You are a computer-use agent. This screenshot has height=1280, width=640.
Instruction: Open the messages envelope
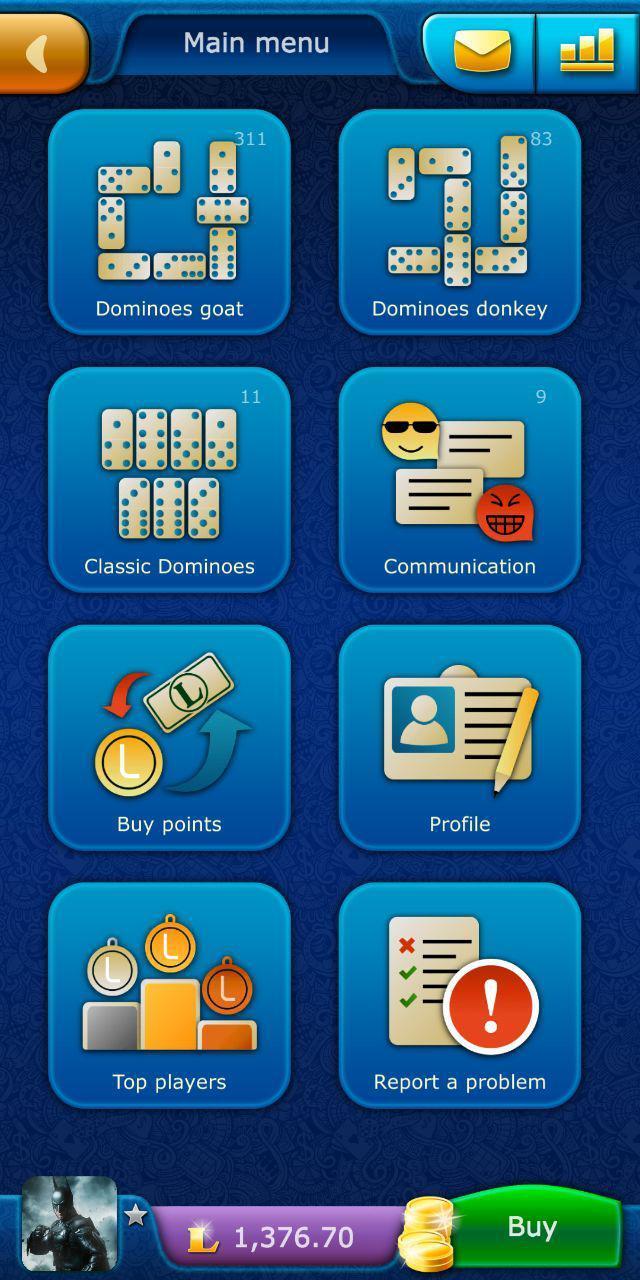pyautogui.click(x=482, y=52)
